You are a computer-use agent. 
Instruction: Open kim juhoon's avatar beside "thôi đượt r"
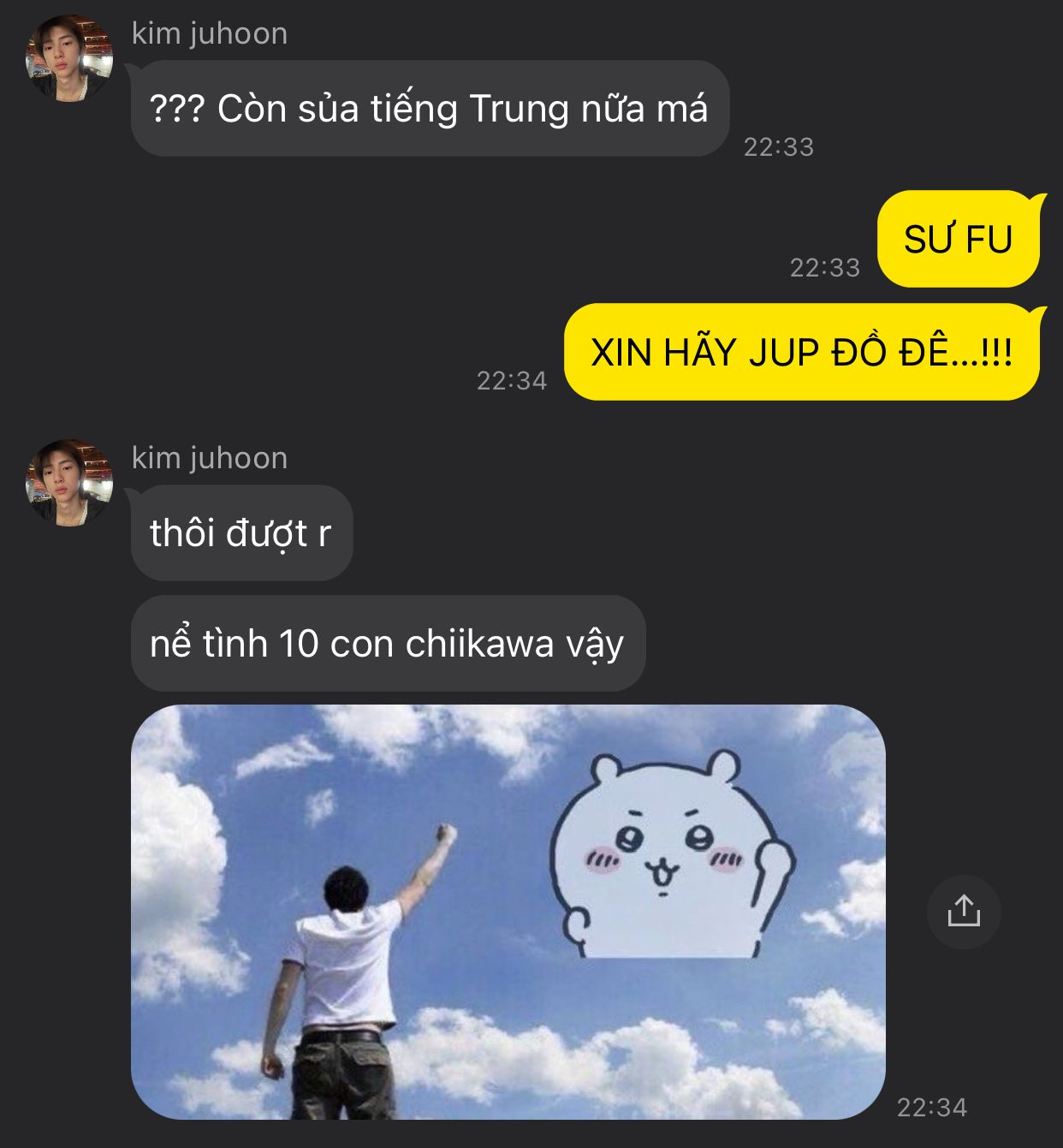[x=69, y=483]
